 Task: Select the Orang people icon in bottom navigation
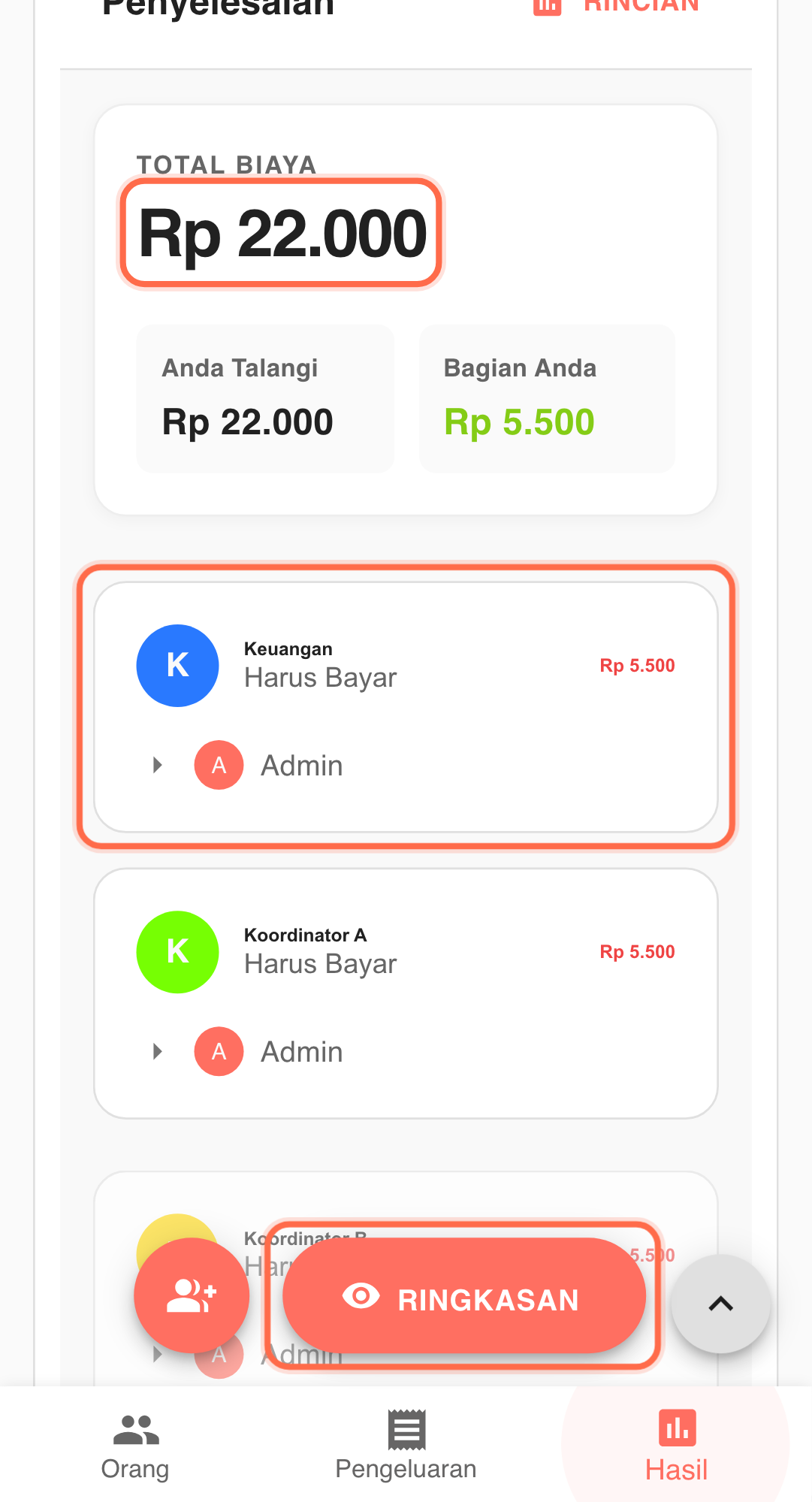136,1428
